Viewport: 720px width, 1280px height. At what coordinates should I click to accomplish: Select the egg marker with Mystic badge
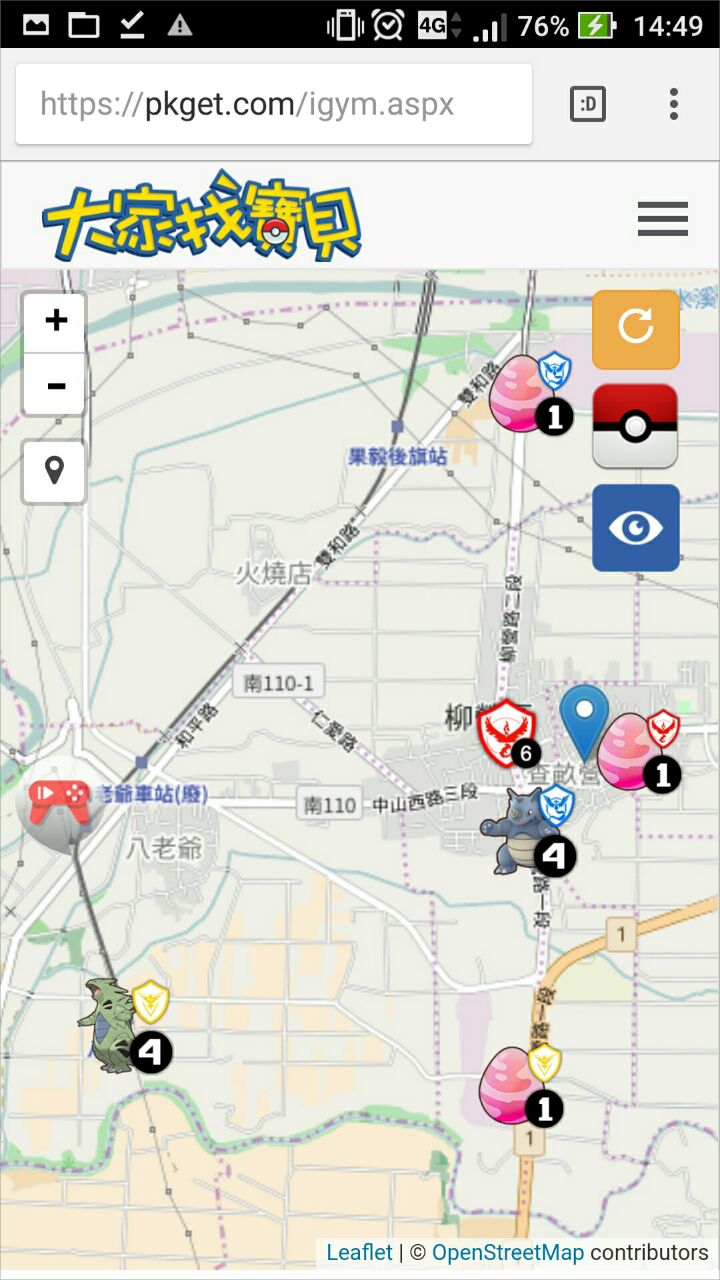point(519,393)
